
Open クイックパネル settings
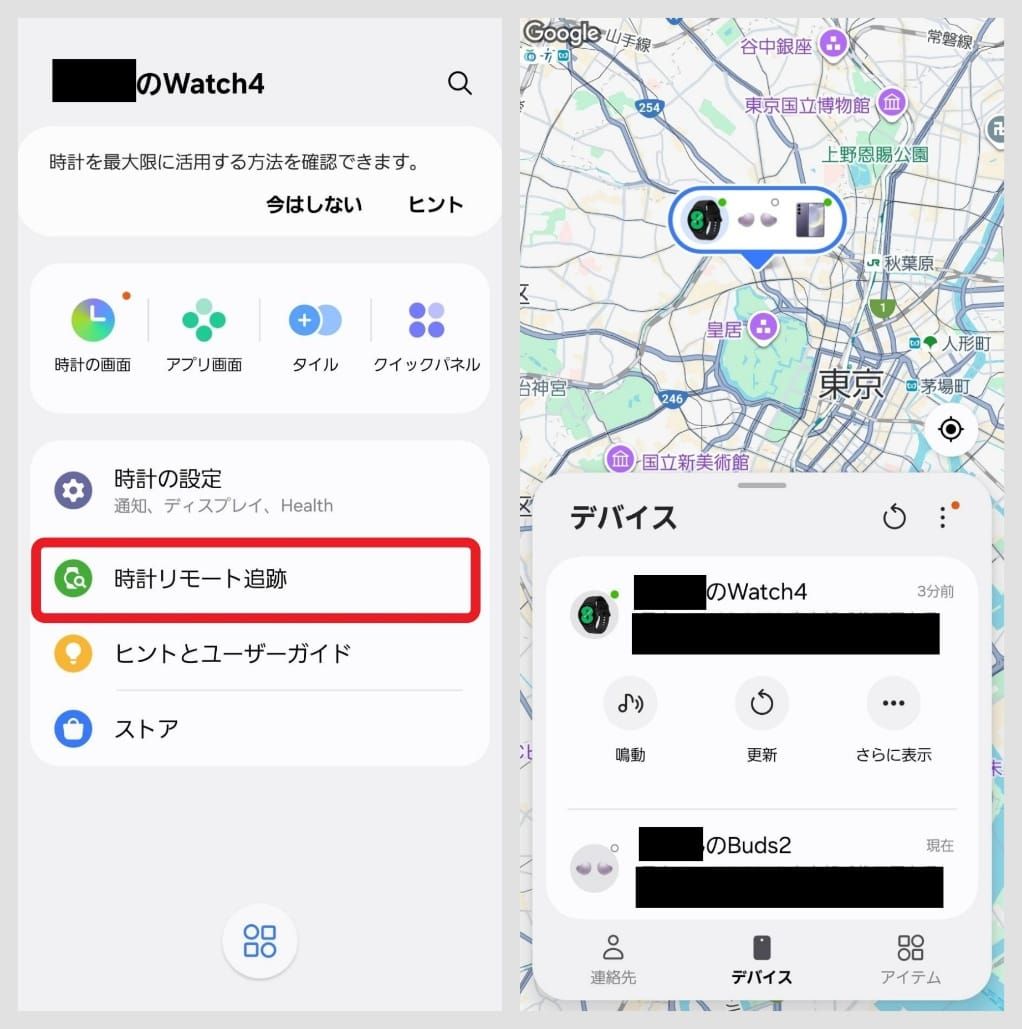point(427,335)
